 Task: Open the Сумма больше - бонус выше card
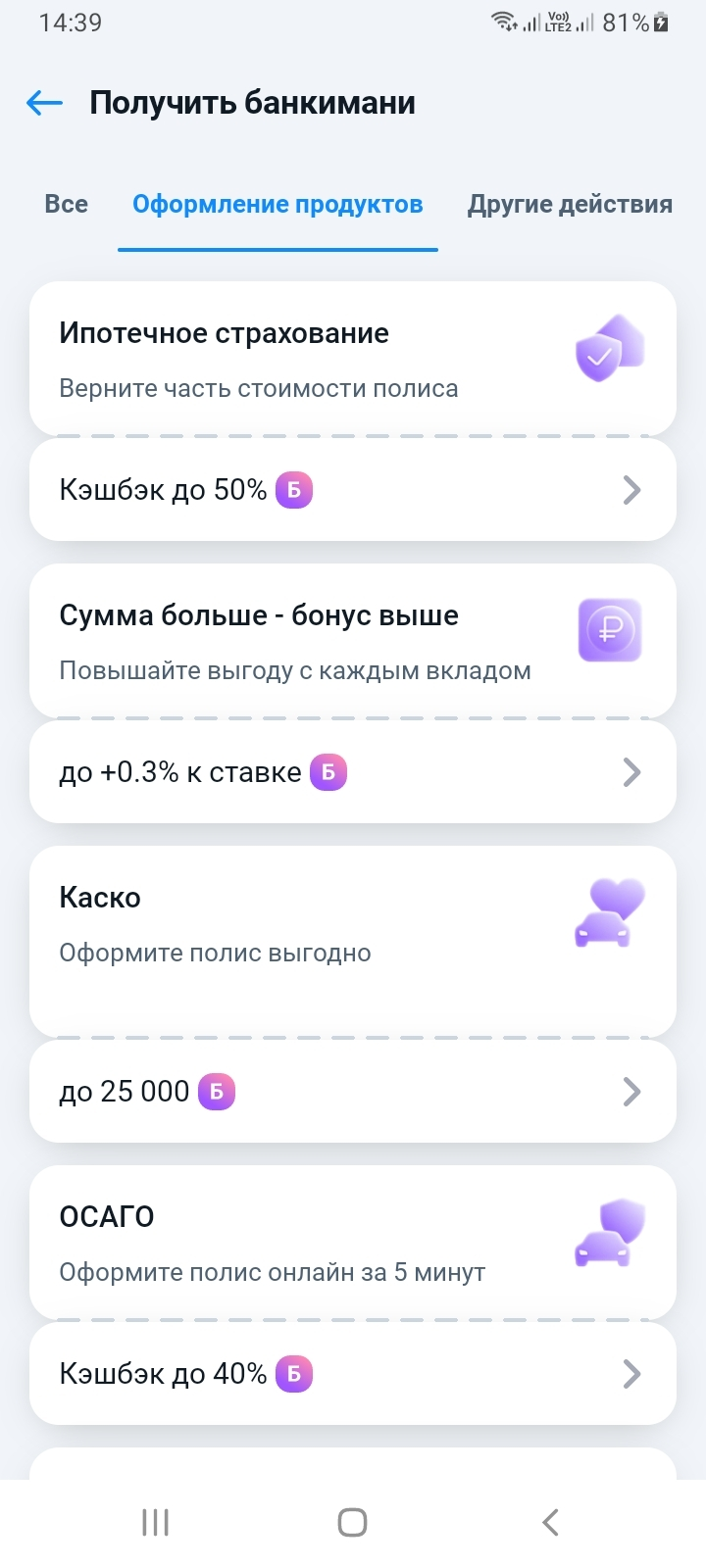tap(352, 641)
